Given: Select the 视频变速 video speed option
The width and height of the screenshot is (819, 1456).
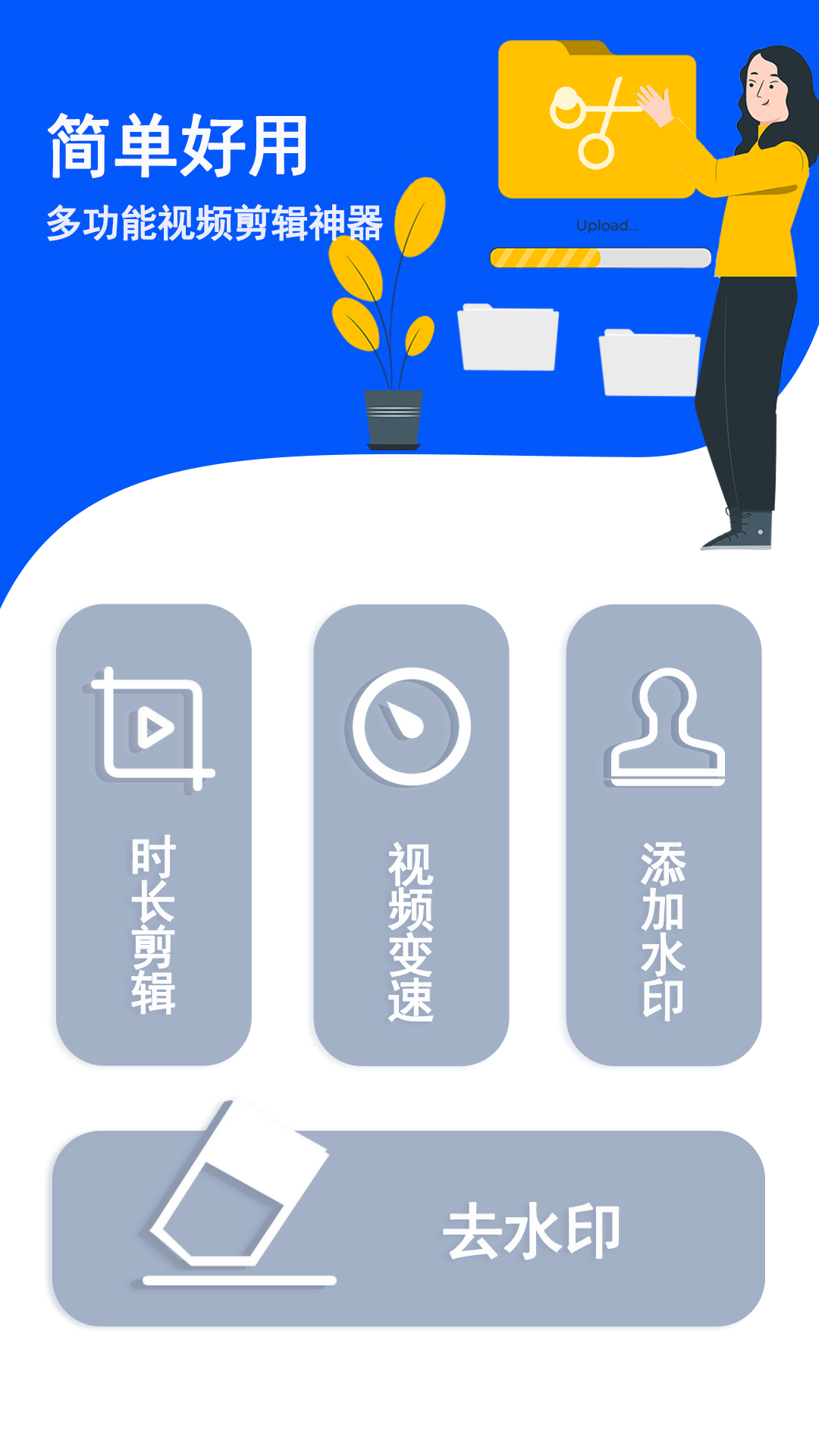Looking at the screenshot, I should [411, 834].
